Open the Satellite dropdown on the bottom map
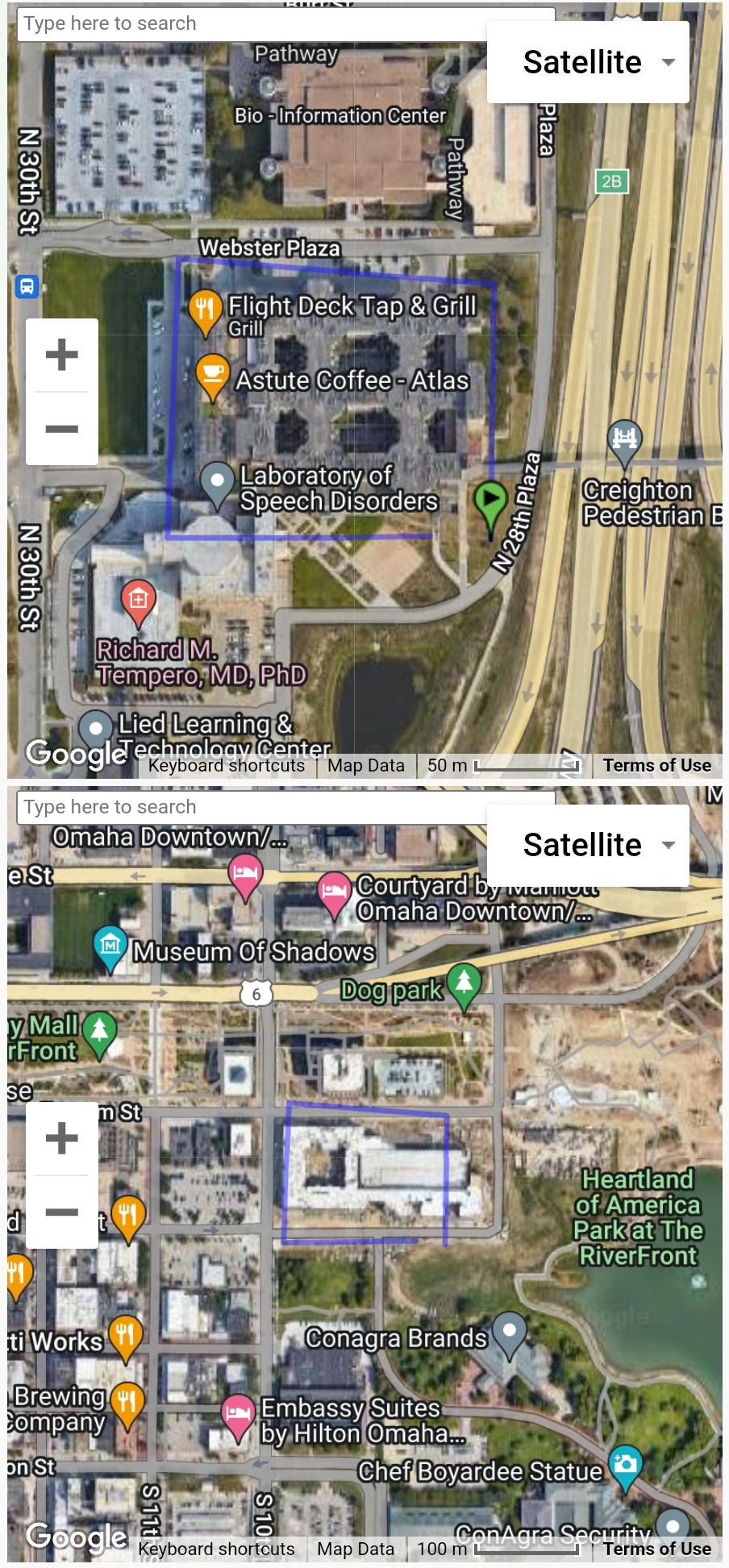729x1568 pixels. click(x=588, y=845)
